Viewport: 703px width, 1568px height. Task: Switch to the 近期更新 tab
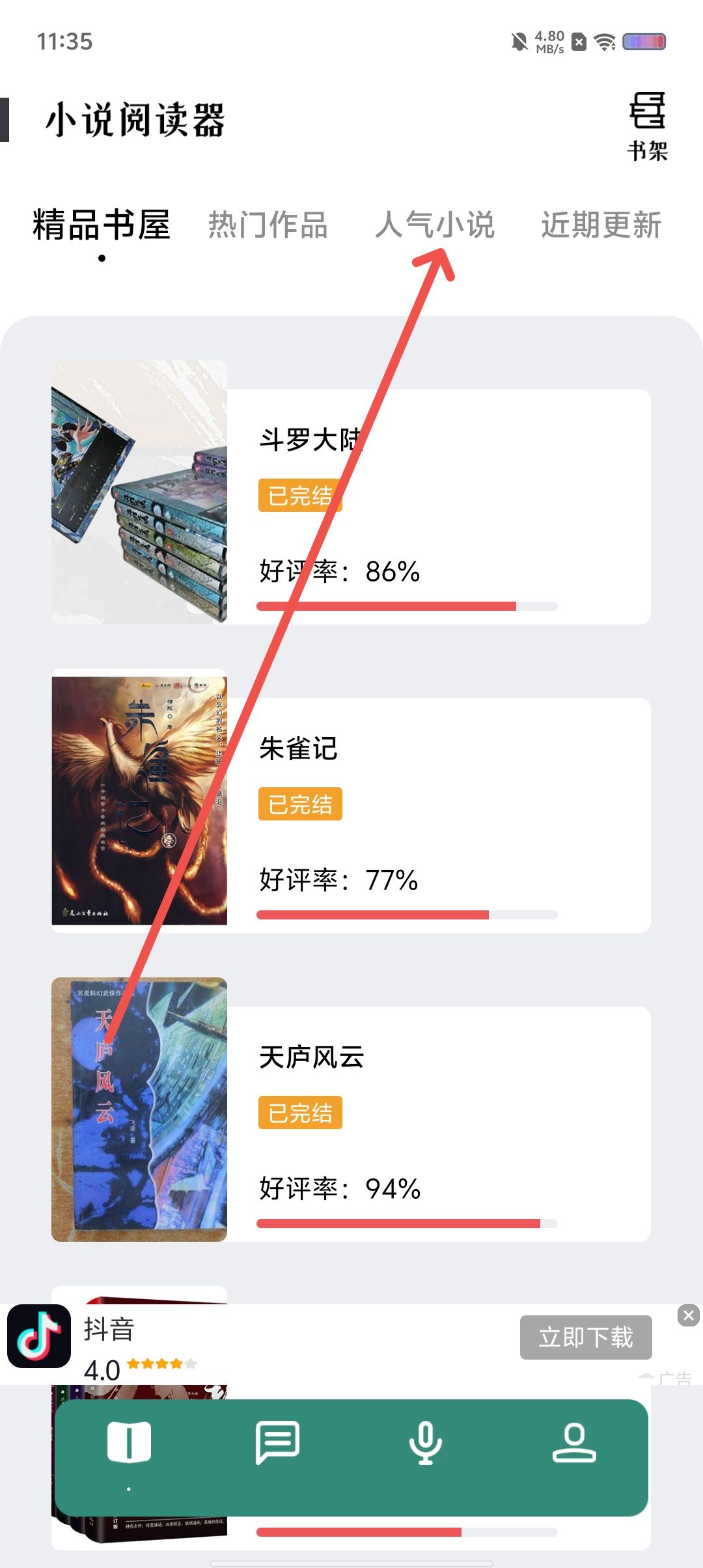coord(601,225)
